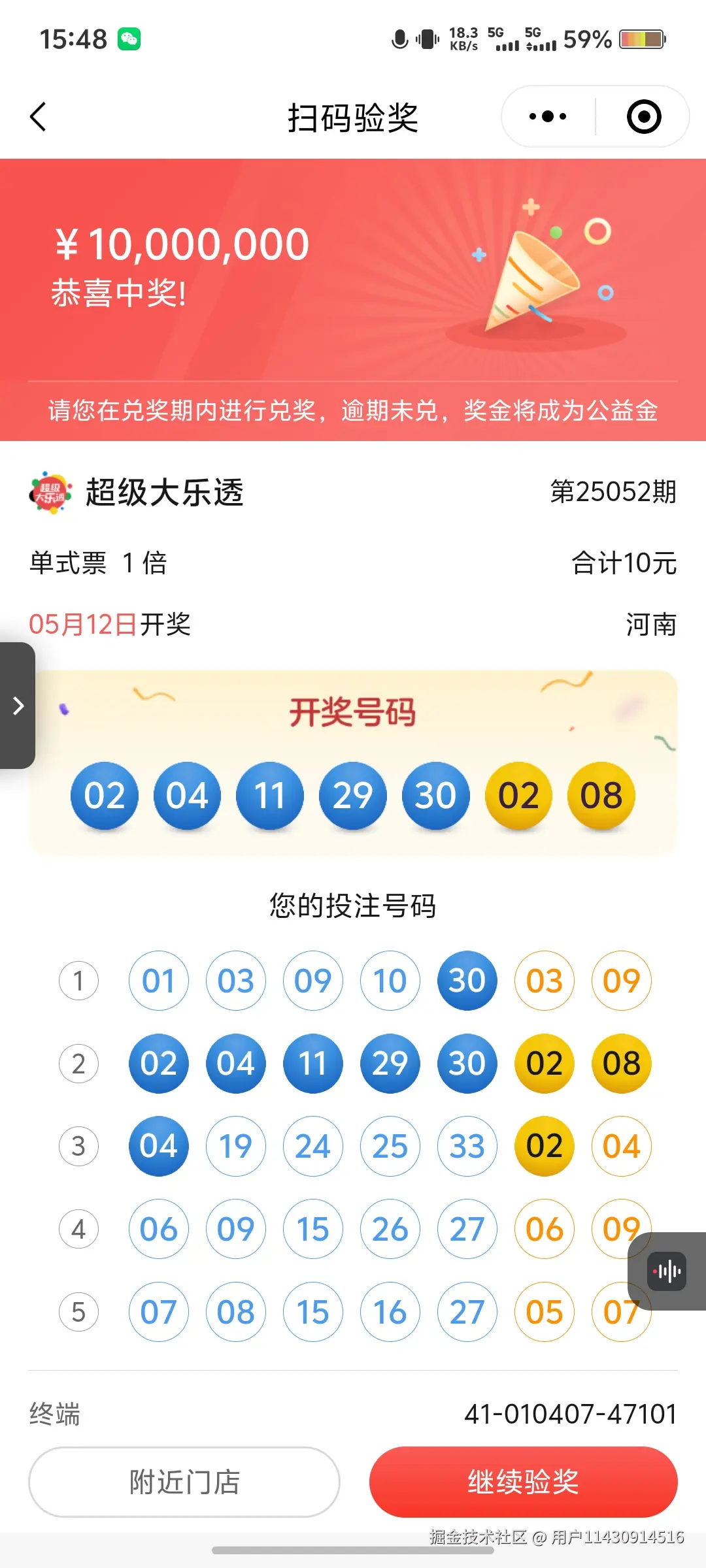Tap the circular close capsule button
Viewport: 706px width, 1568px height.
643,116
